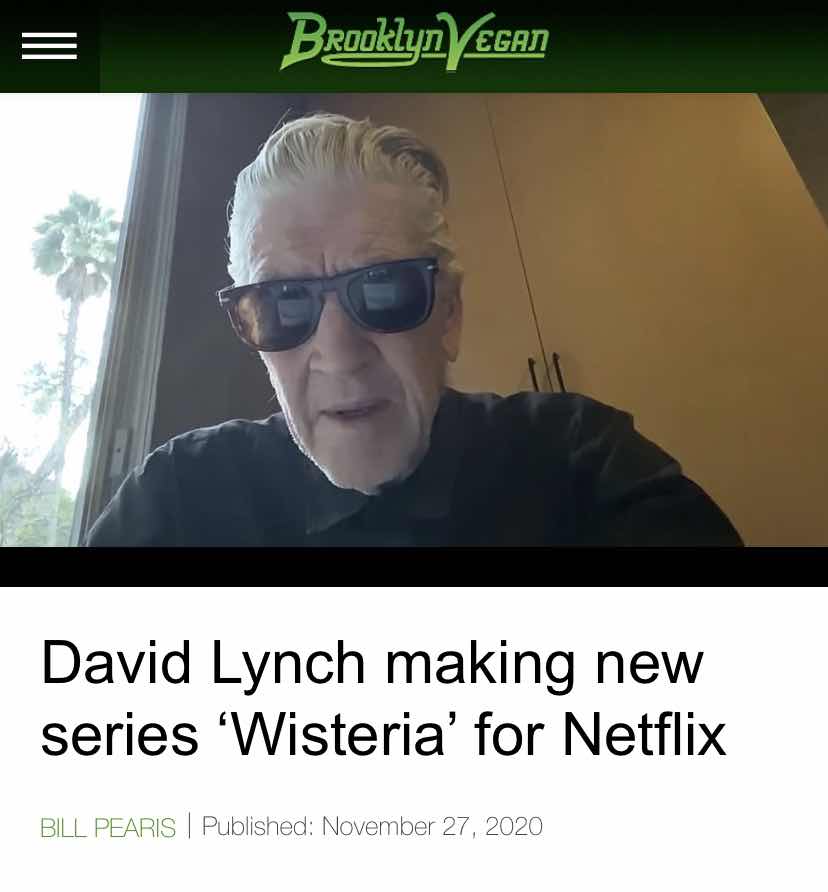Viewport: 828px width, 892px height.
Task: Go to the BrooklynVegan homepage via logo
Action: pos(414,41)
